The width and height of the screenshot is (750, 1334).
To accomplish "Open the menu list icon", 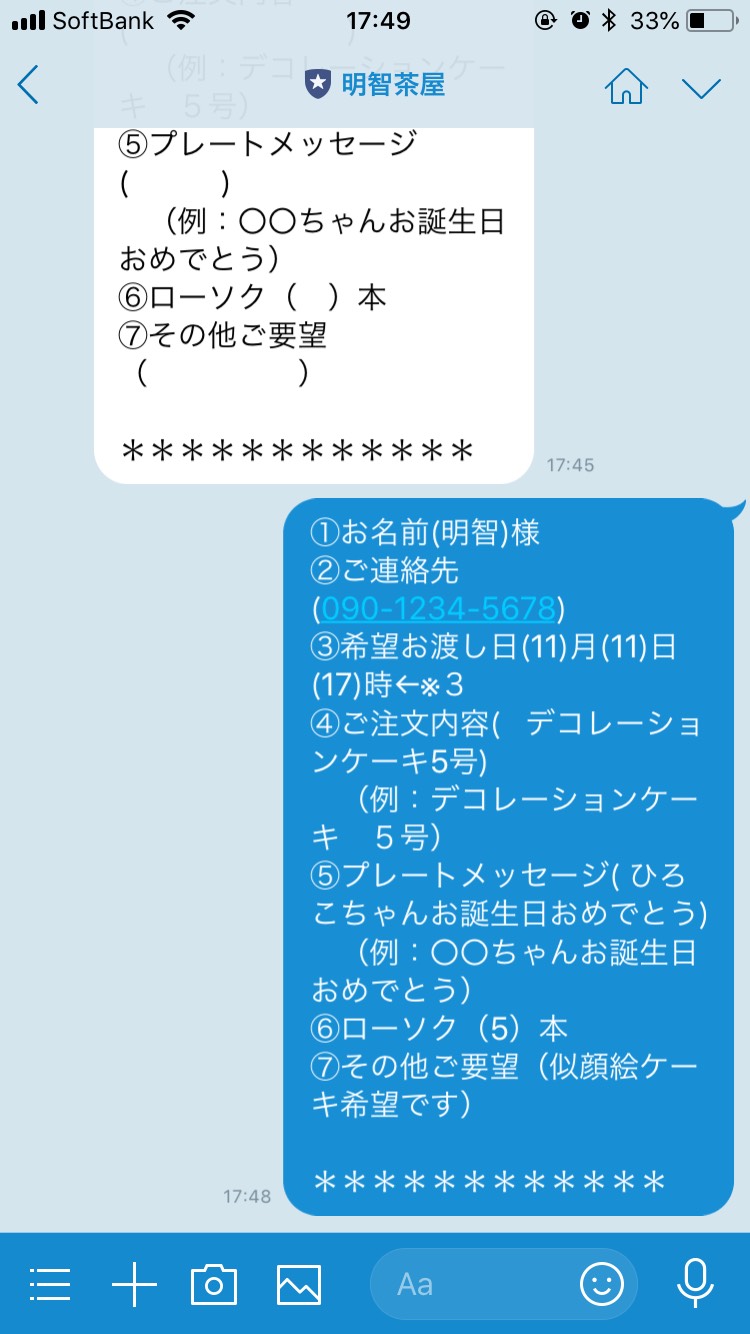I will pos(50,1284).
